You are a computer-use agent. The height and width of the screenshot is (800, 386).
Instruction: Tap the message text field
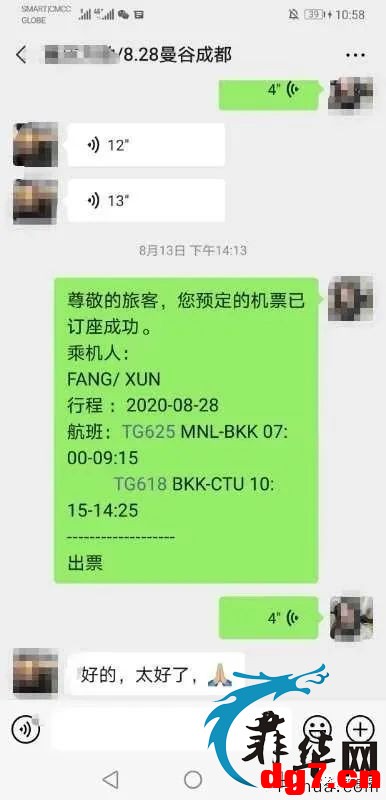coord(171,730)
